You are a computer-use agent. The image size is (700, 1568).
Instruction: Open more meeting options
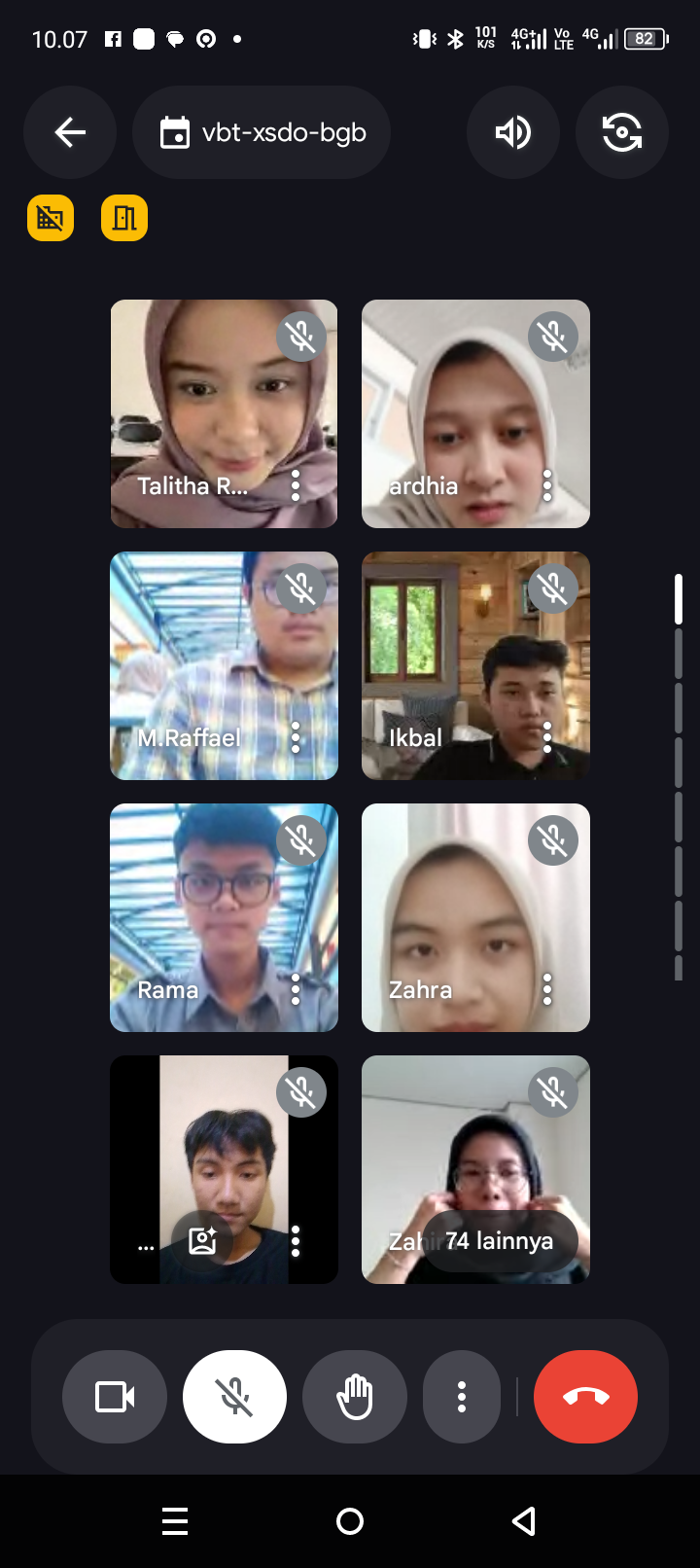coord(462,1397)
